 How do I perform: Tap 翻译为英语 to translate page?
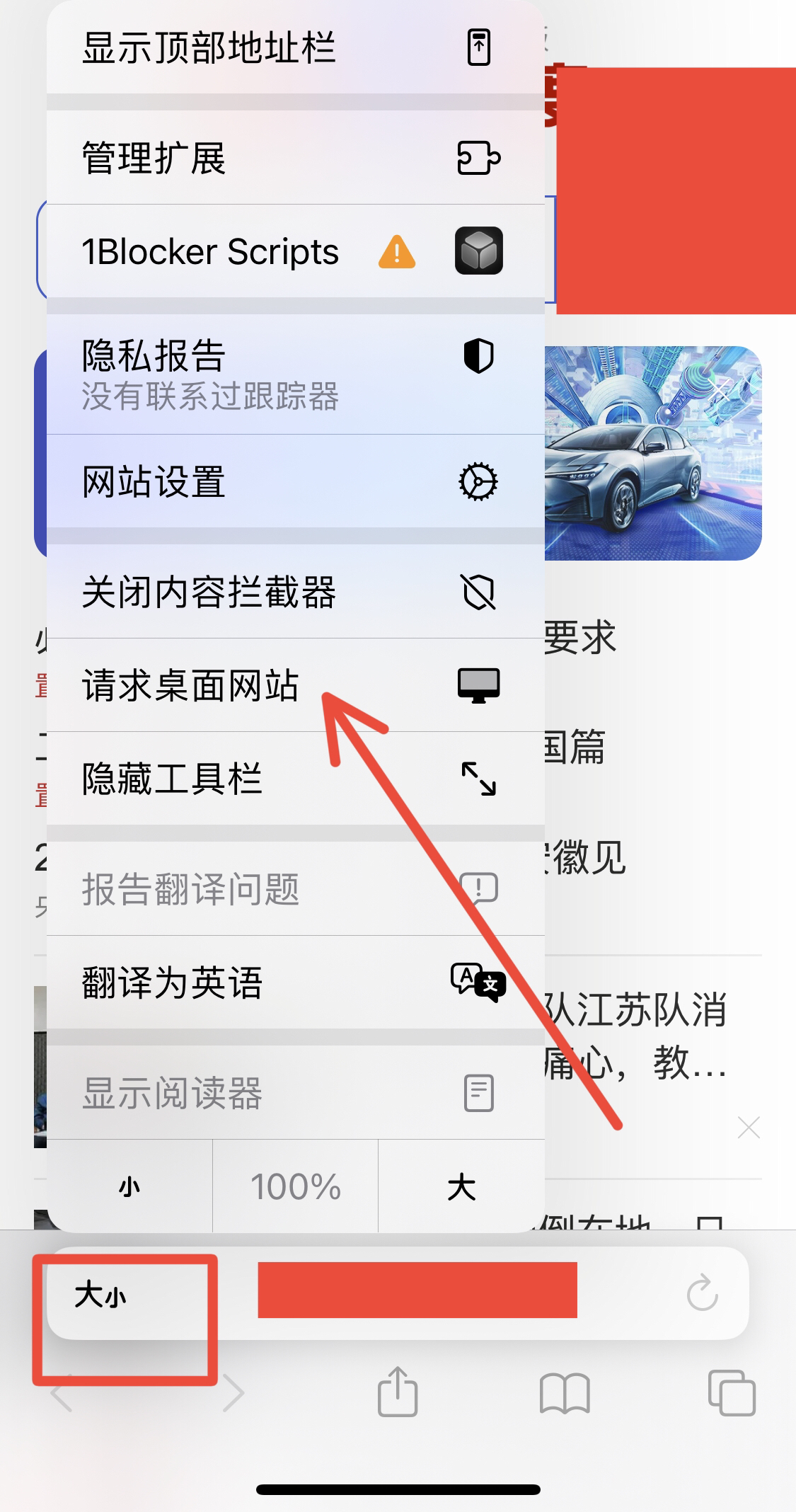click(x=295, y=983)
